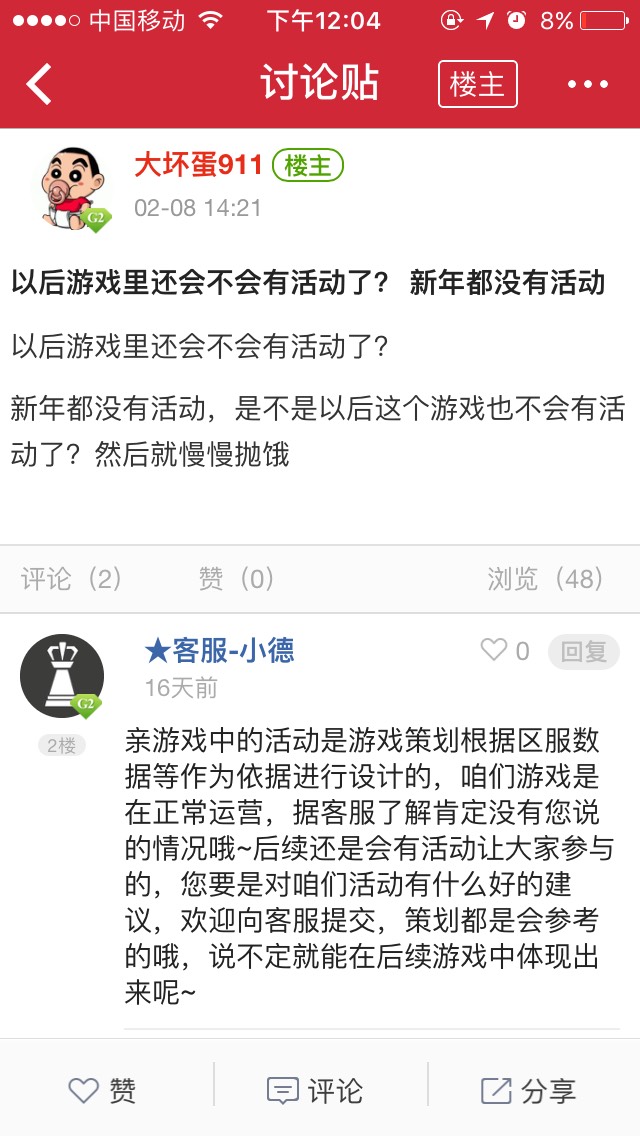Viewport: 640px width, 1136px height.
Task: Share this post with 分享
Action: tap(528, 1090)
